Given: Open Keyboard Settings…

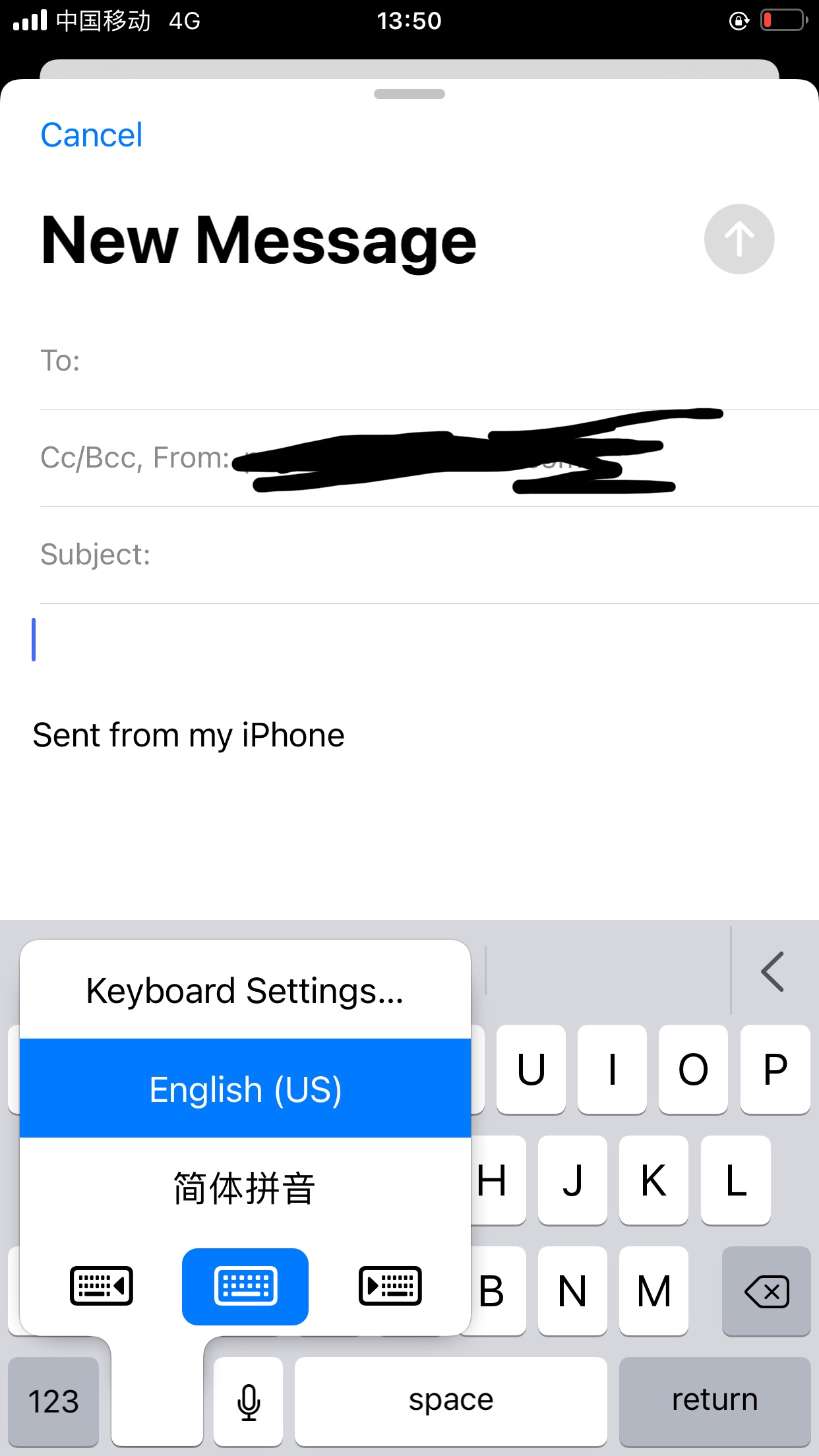Looking at the screenshot, I should coord(245,990).
